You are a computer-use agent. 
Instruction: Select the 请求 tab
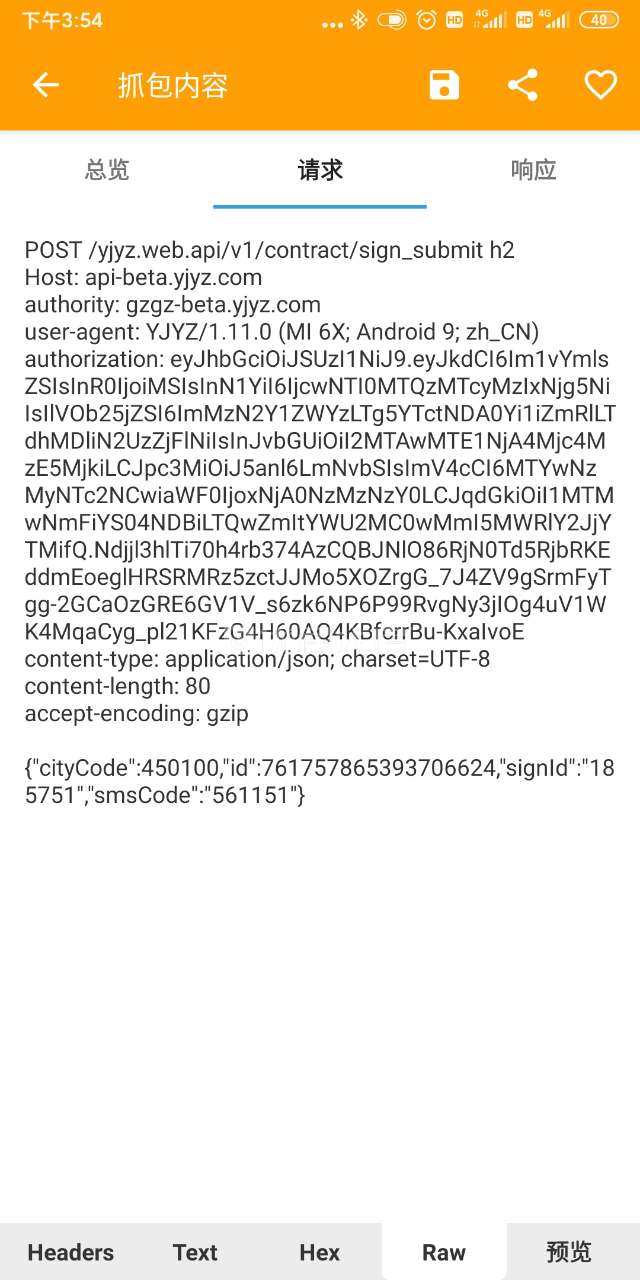[x=320, y=170]
